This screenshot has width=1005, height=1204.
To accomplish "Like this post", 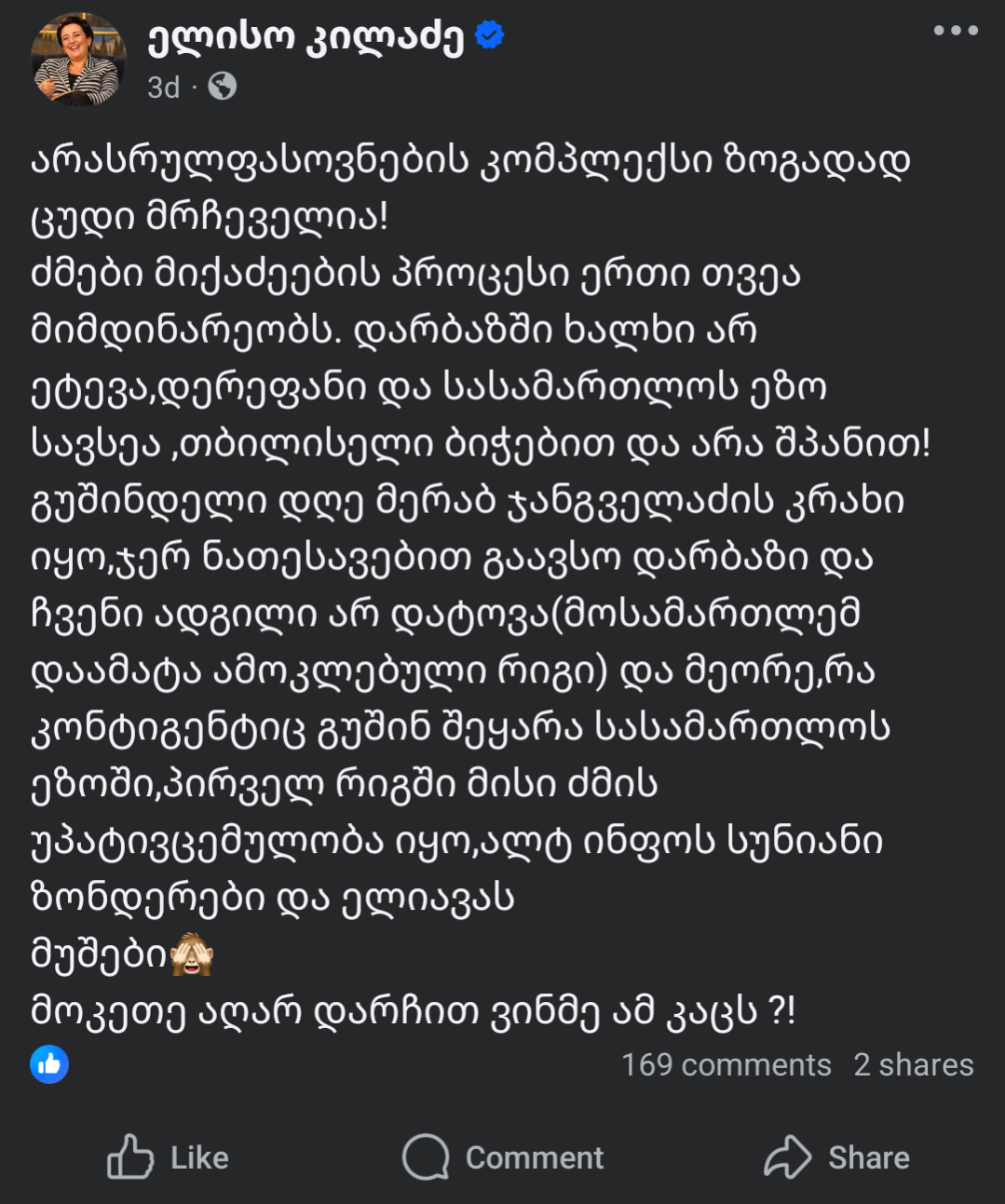I will tap(169, 1157).
